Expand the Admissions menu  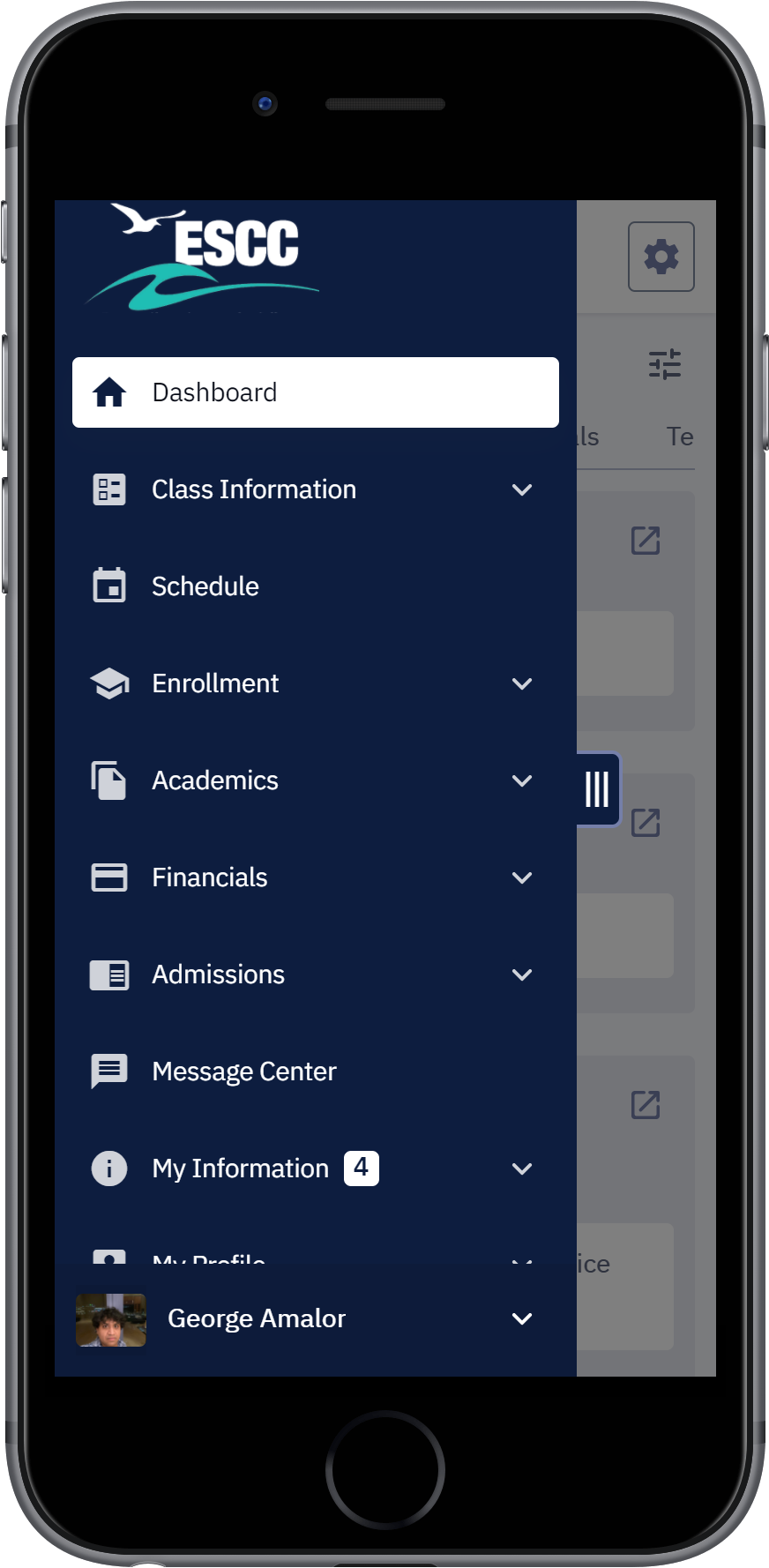point(315,974)
